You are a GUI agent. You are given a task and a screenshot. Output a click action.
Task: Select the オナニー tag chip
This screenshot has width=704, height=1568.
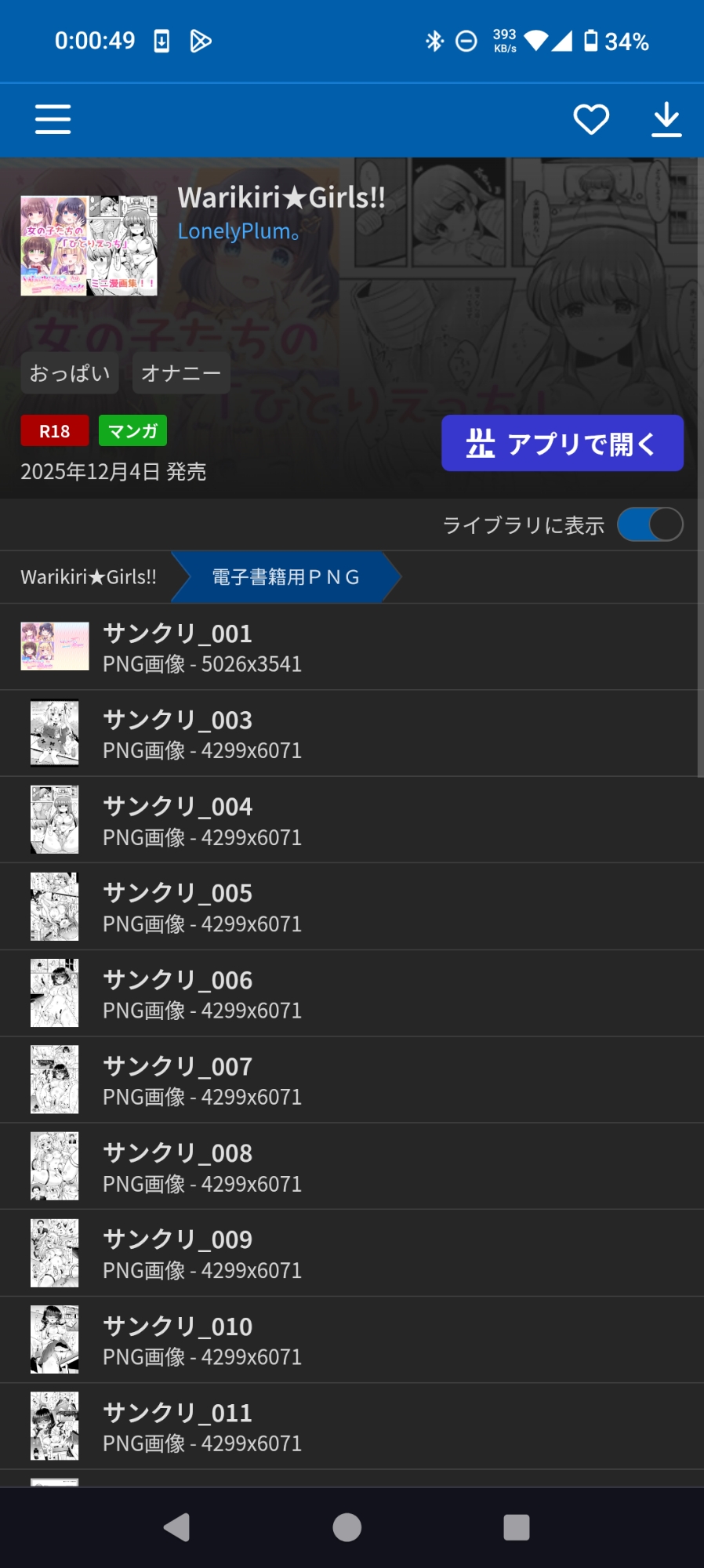click(181, 373)
